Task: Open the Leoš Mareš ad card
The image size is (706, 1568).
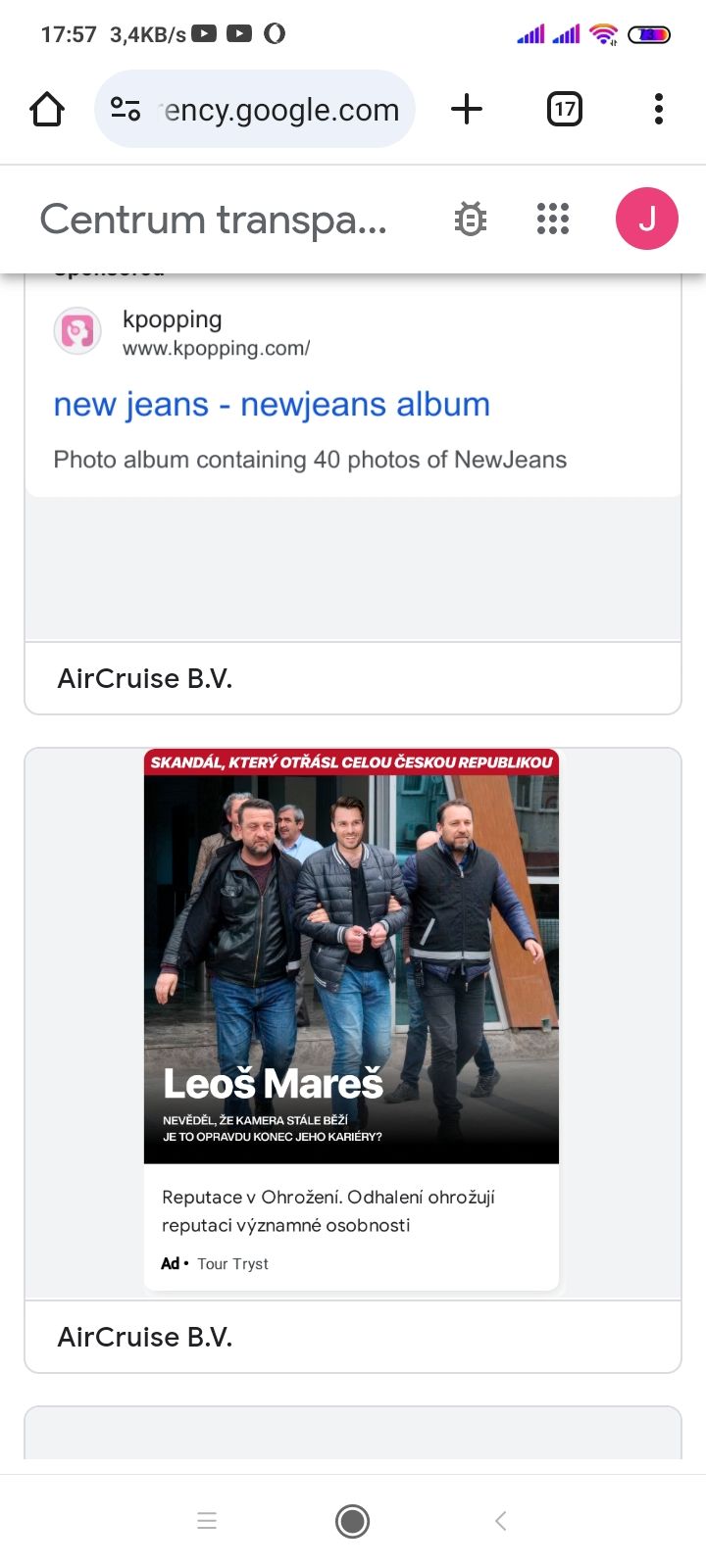Action: click(351, 1020)
